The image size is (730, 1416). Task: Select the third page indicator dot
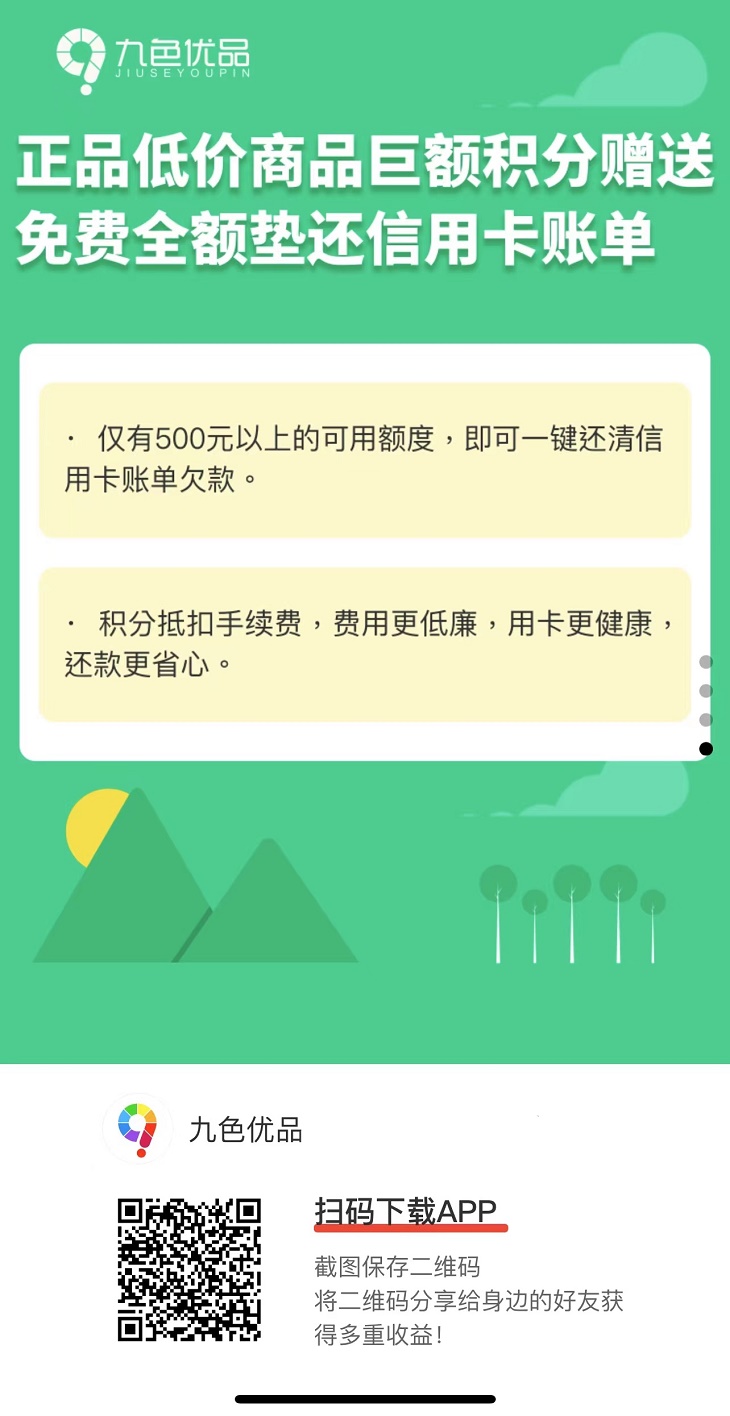click(x=706, y=720)
